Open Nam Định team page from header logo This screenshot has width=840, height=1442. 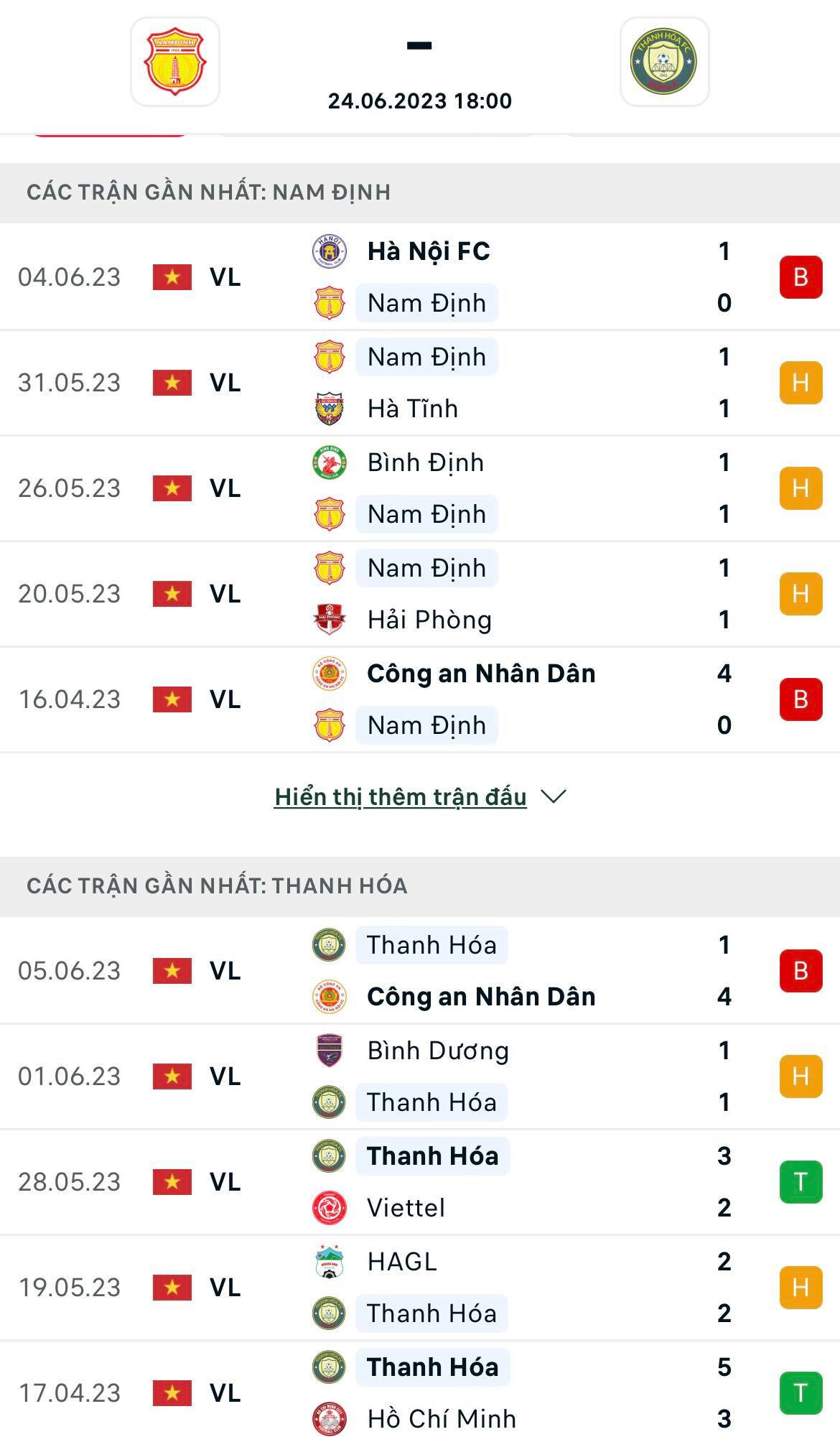coord(174,62)
